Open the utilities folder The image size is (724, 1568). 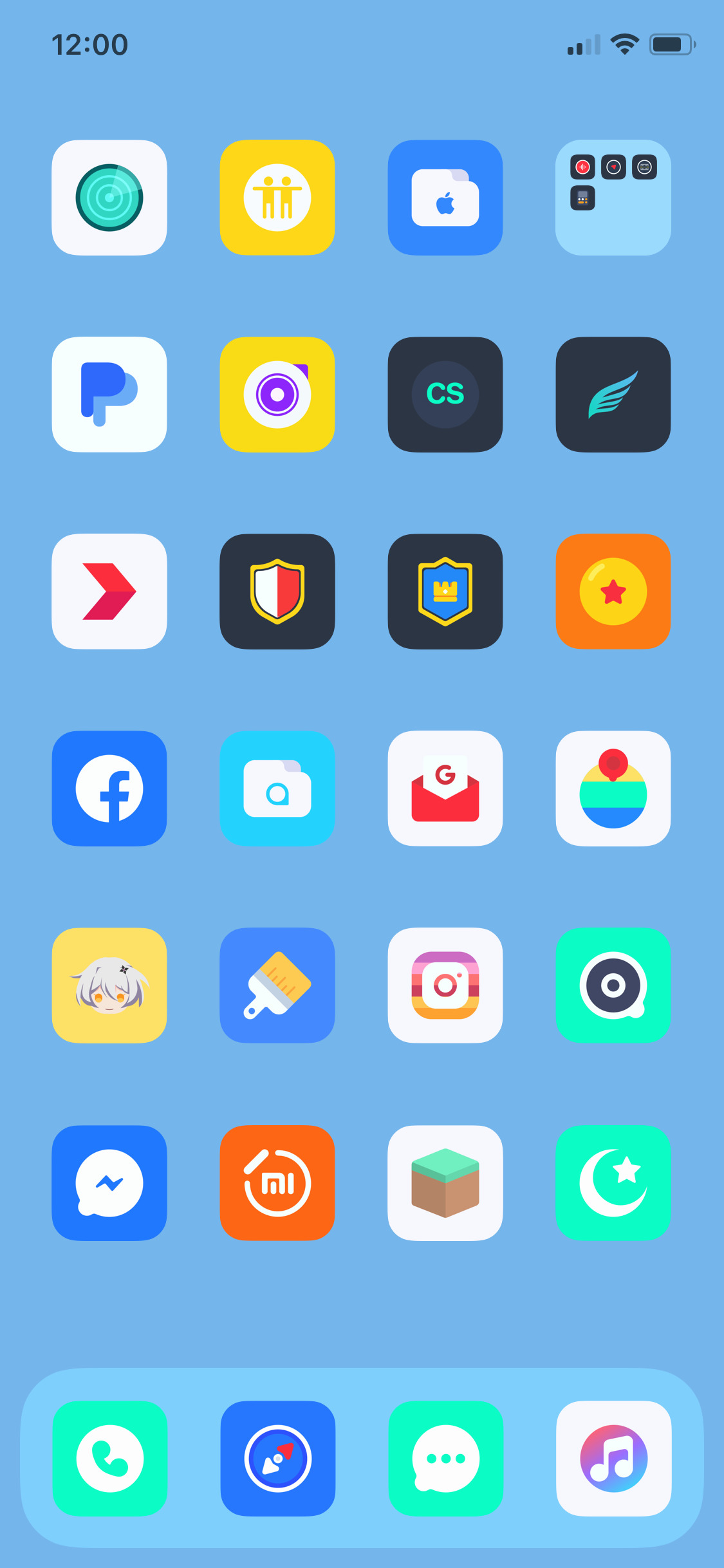(x=613, y=198)
